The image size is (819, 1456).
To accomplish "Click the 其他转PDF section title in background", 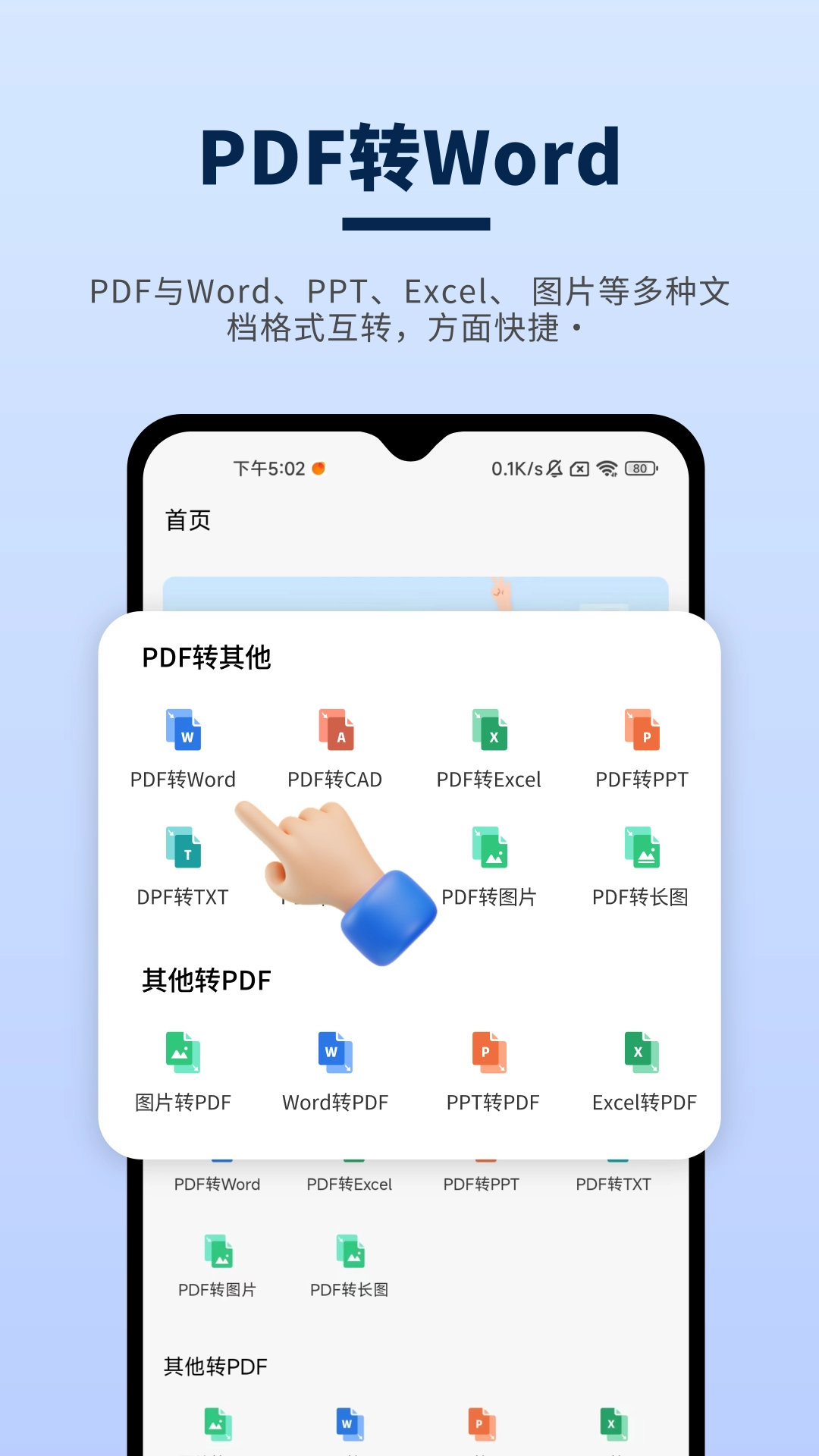I will click(214, 1367).
